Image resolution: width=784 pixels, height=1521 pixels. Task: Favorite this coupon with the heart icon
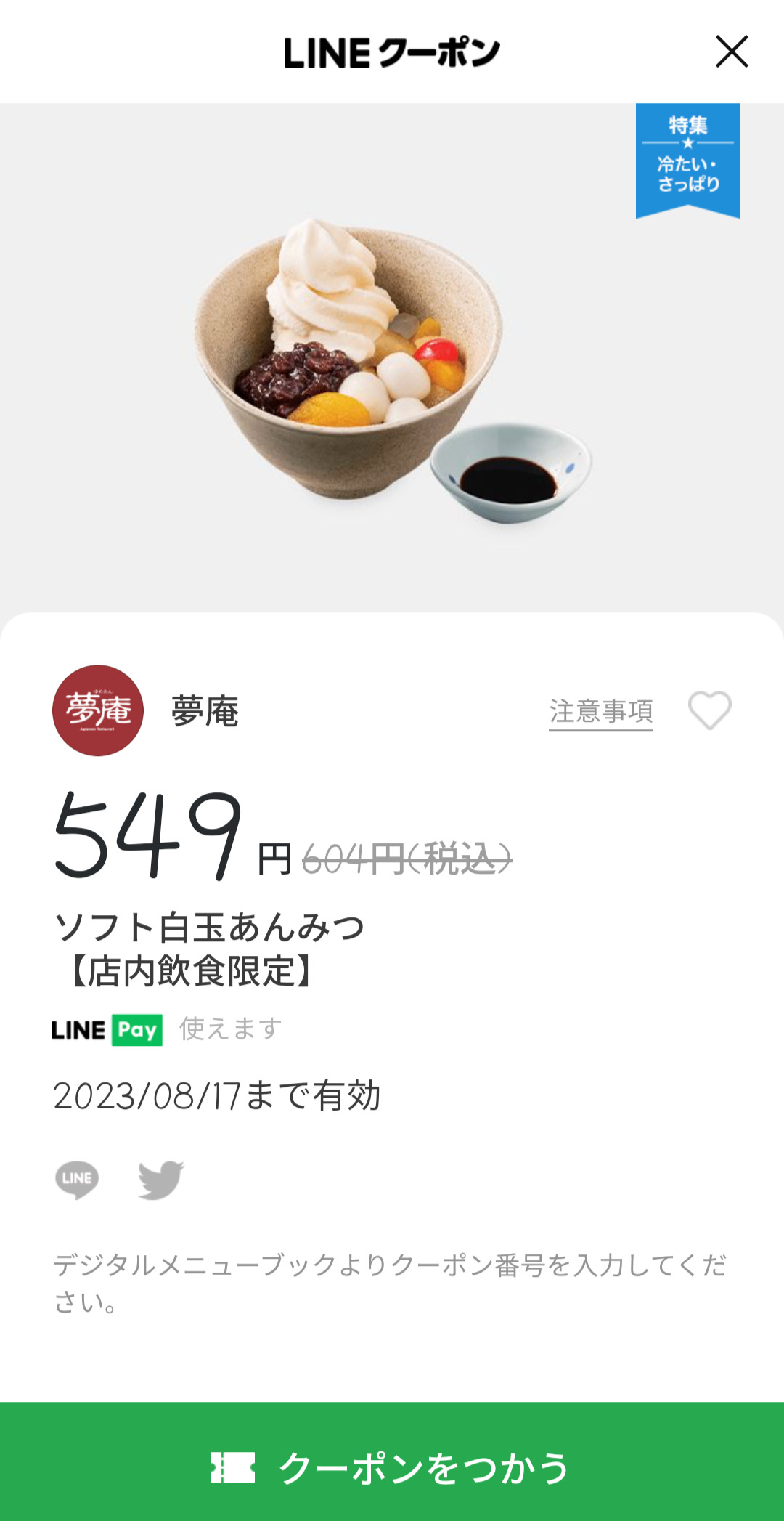coord(709,710)
